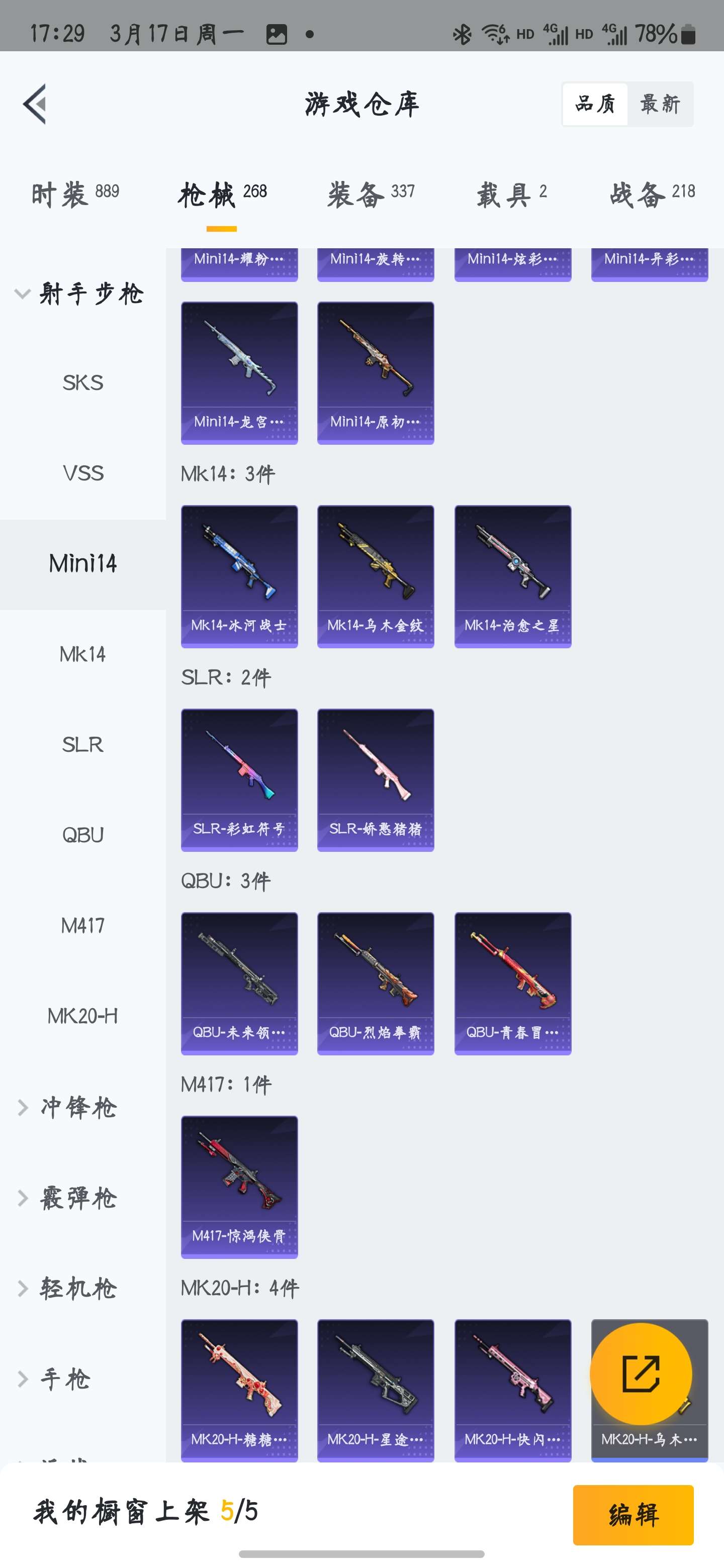Sort by 品质
The image size is (724, 1568).
click(x=595, y=104)
